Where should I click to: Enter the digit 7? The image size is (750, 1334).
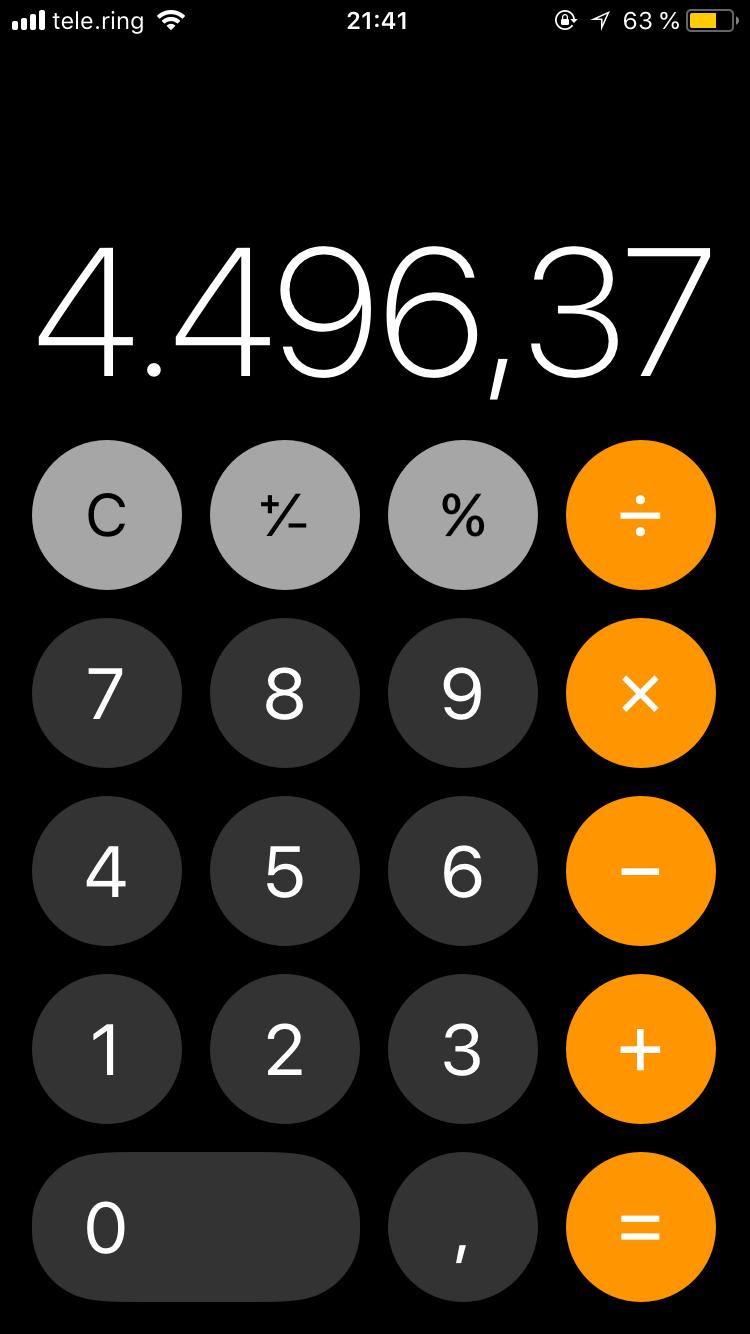click(107, 693)
